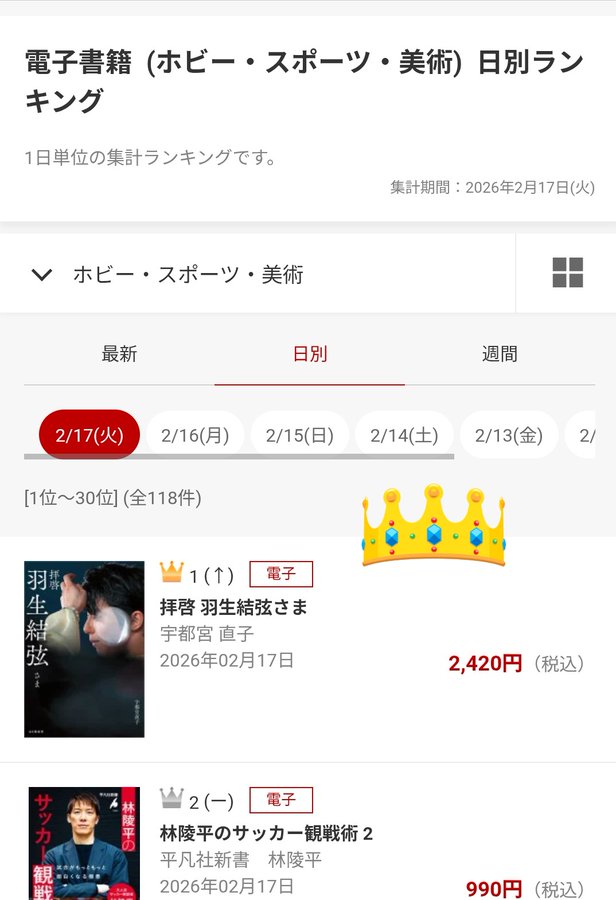Choose the 2/15(日) date chip
The width and height of the screenshot is (616, 900).
(x=300, y=435)
